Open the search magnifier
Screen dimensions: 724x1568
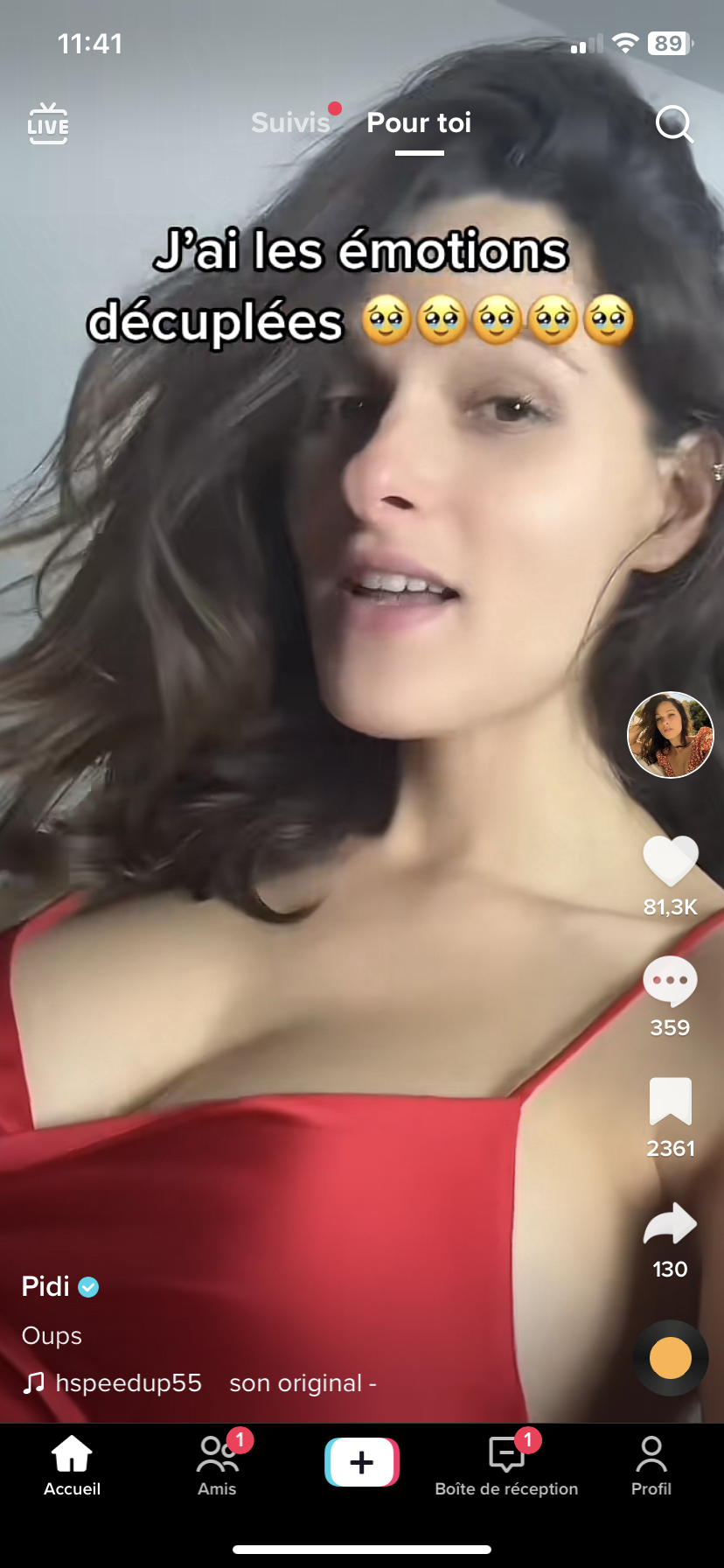[x=674, y=123]
